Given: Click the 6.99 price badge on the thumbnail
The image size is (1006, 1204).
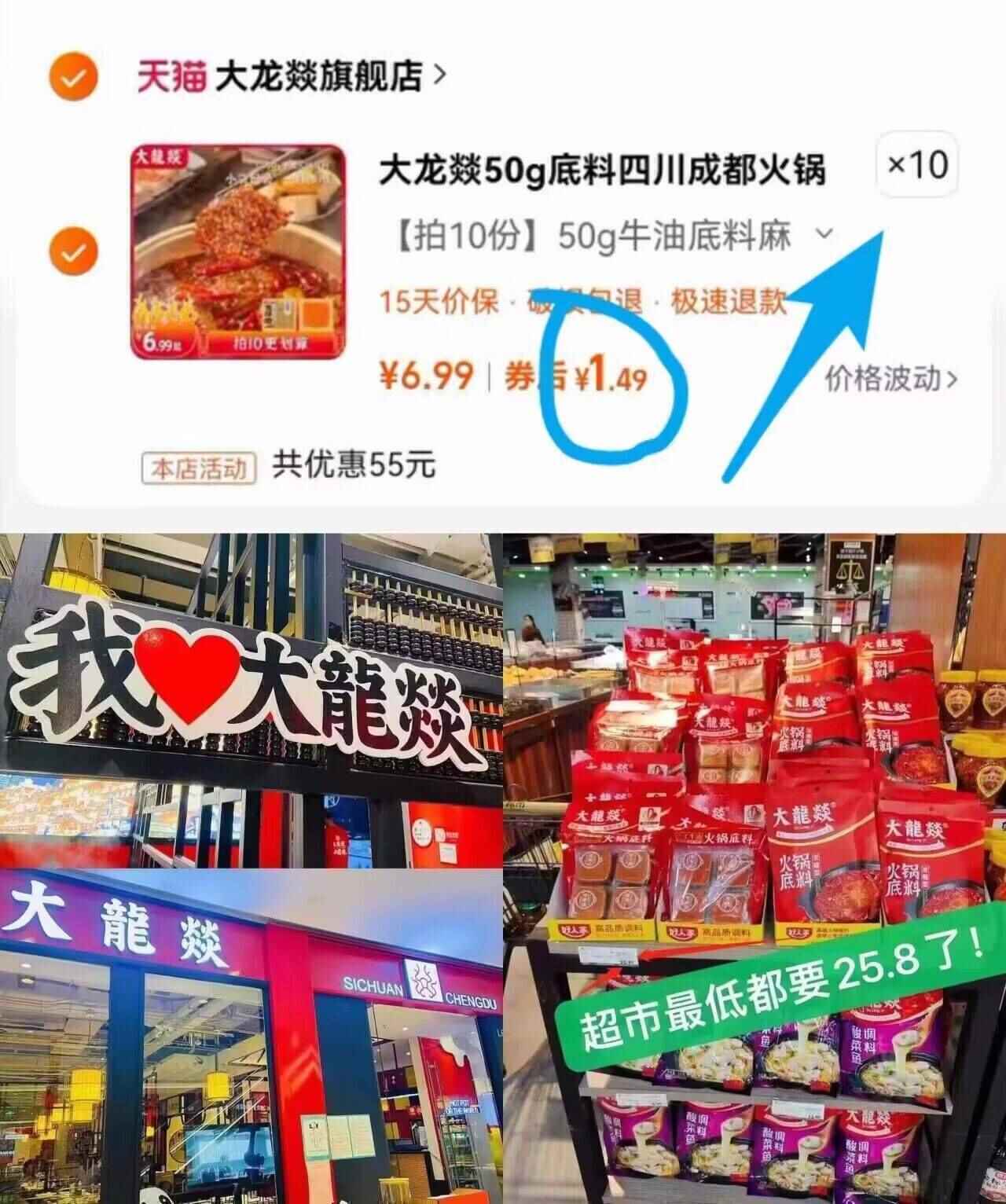Looking at the screenshot, I should pos(163,343).
